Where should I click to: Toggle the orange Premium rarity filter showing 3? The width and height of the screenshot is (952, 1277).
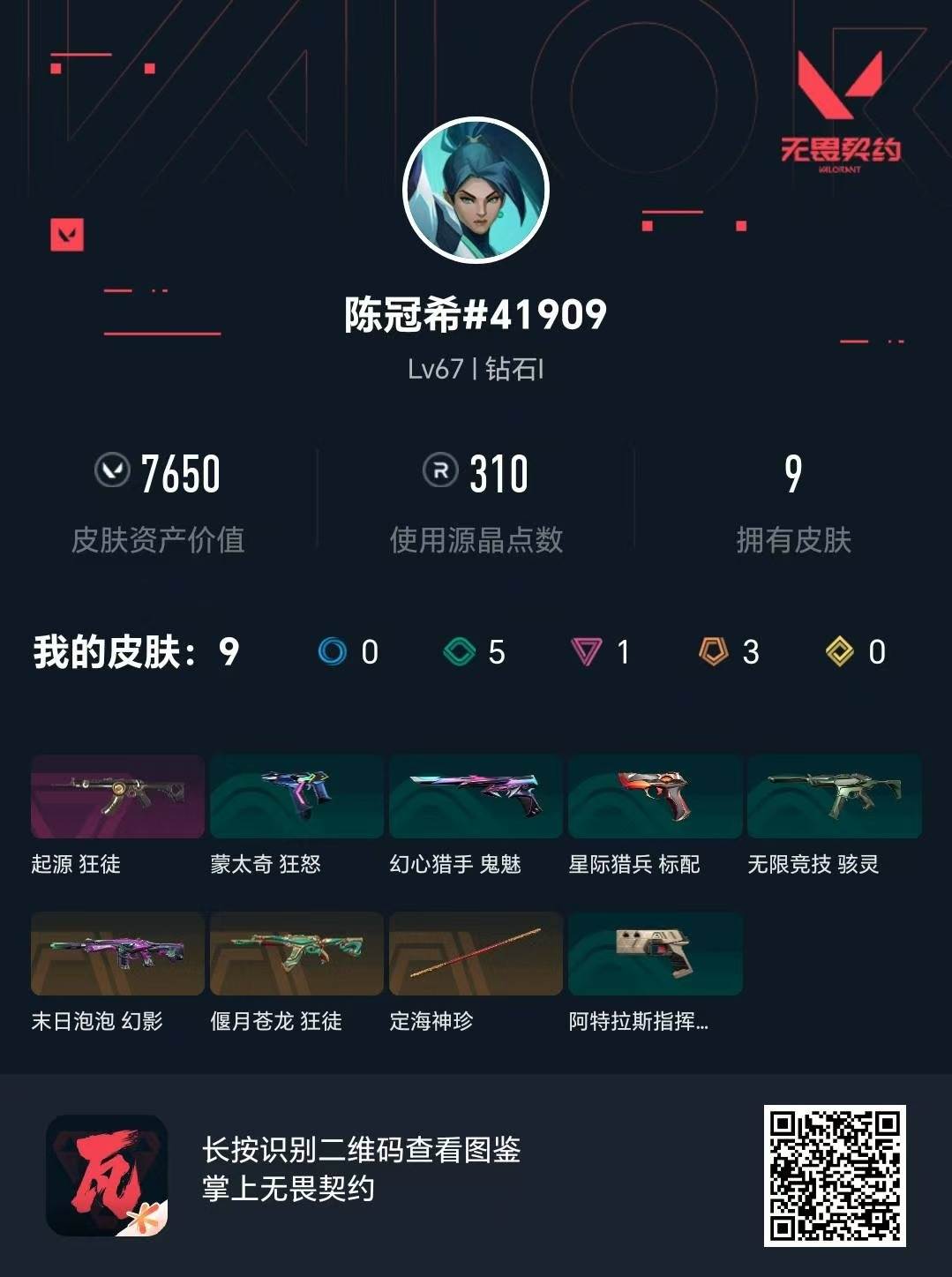(x=713, y=651)
